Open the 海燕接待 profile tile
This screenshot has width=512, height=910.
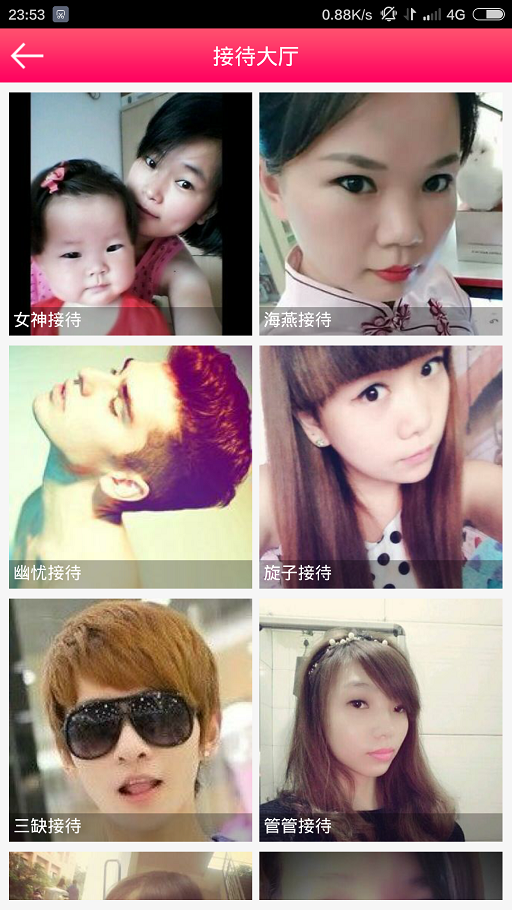pyautogui.click(x=381, y=214)
